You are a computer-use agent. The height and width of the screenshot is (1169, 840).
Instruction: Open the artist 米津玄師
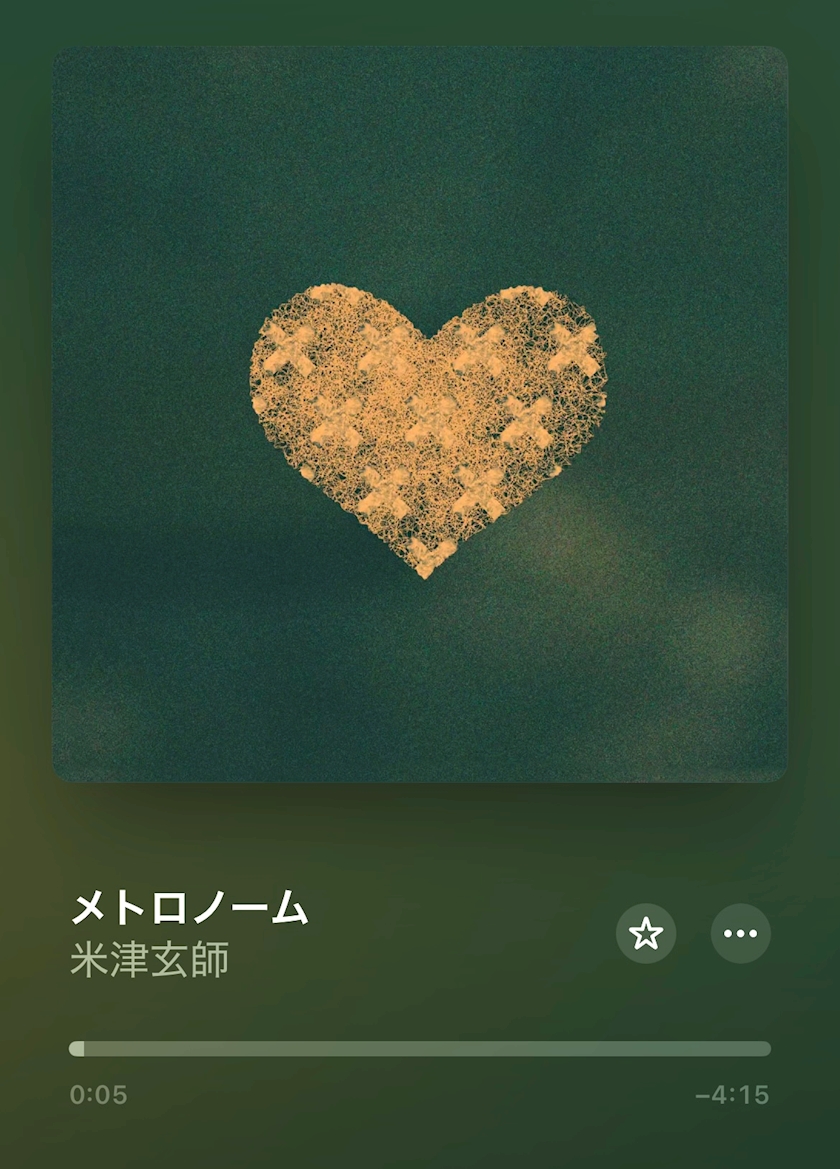150,959
